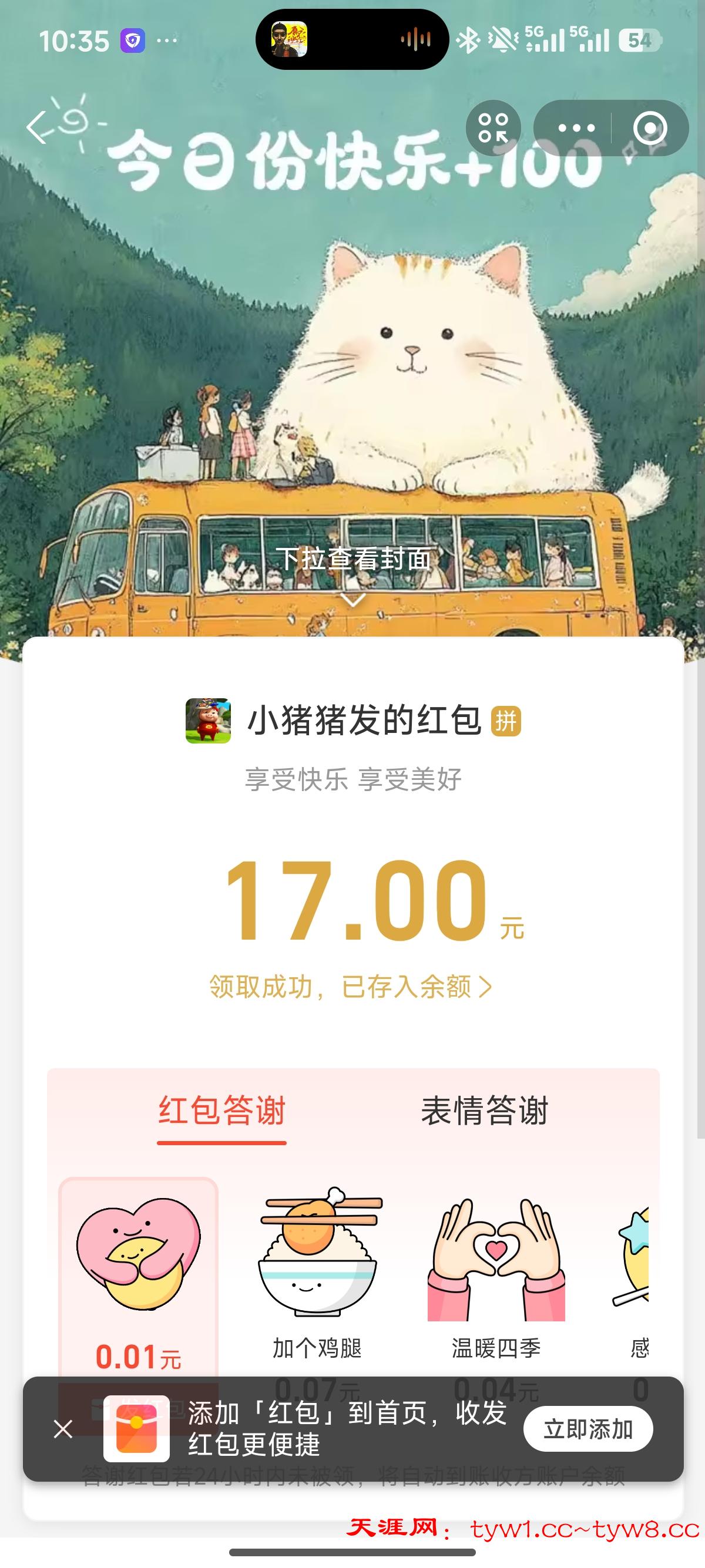
Task: Tap 立即添加 to add 红包 to home
Action: pyautogui.click(x=587, y=1429)
